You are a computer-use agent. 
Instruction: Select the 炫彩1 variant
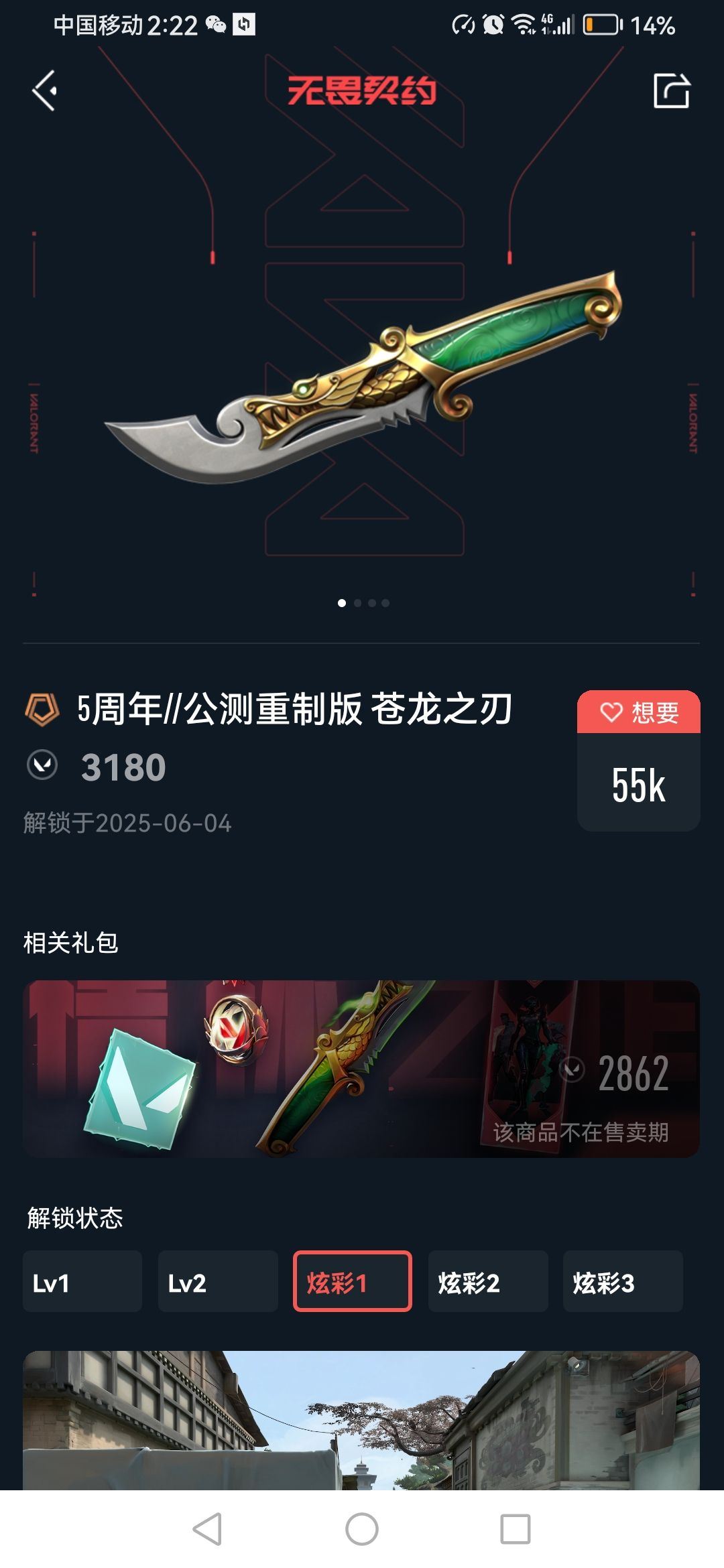(x=353, y=1281)
